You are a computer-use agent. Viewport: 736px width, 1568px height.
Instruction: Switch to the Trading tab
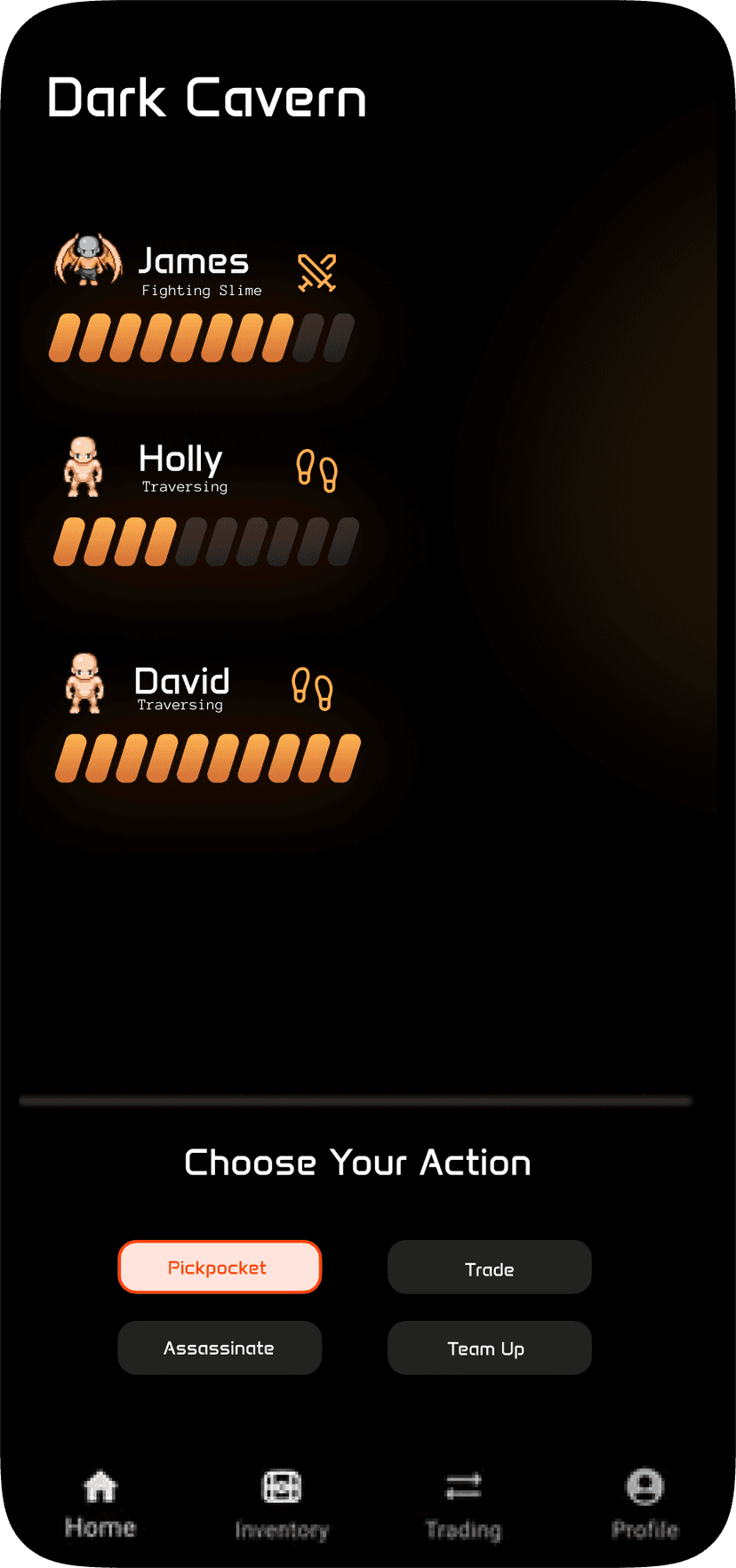click(463, 1504)
